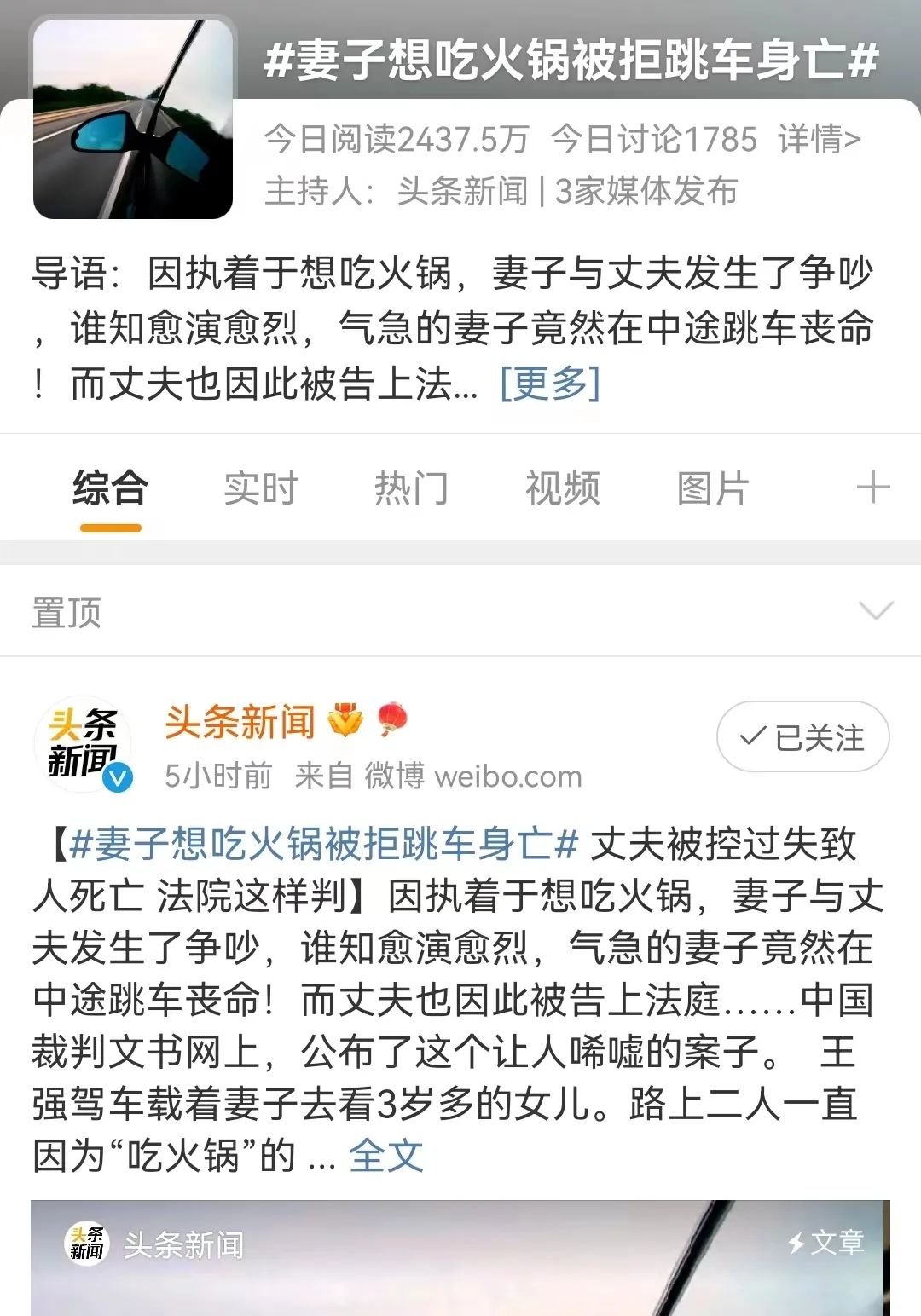Read full post via 全文
Image resolution: width=921 pixels, height=1316 pixels.
point(385,1156)
